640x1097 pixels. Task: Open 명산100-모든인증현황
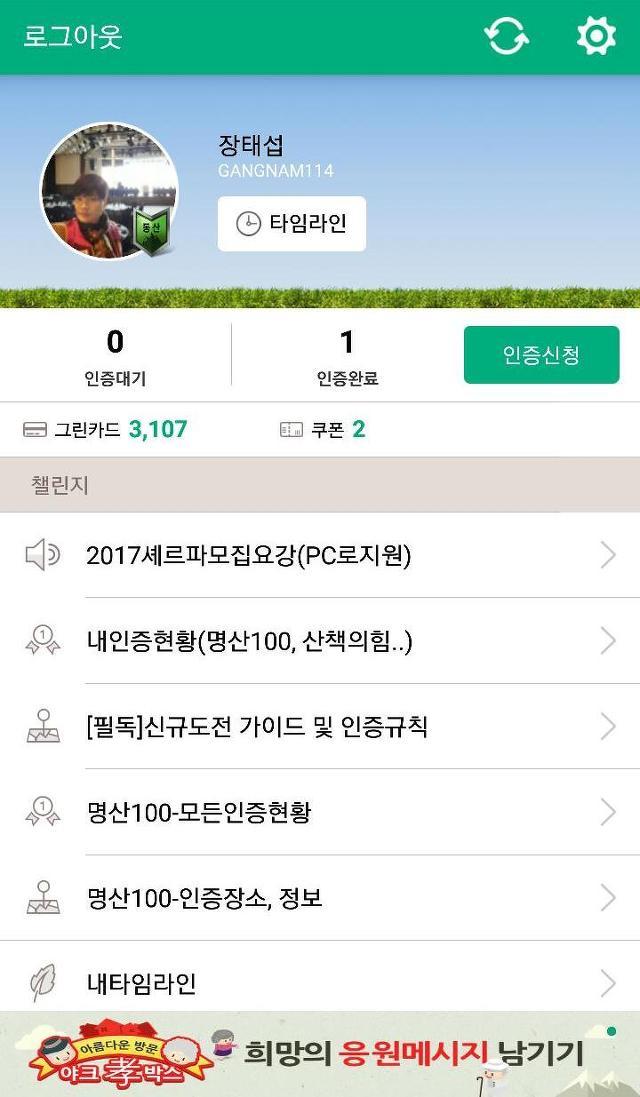(320, 812)
